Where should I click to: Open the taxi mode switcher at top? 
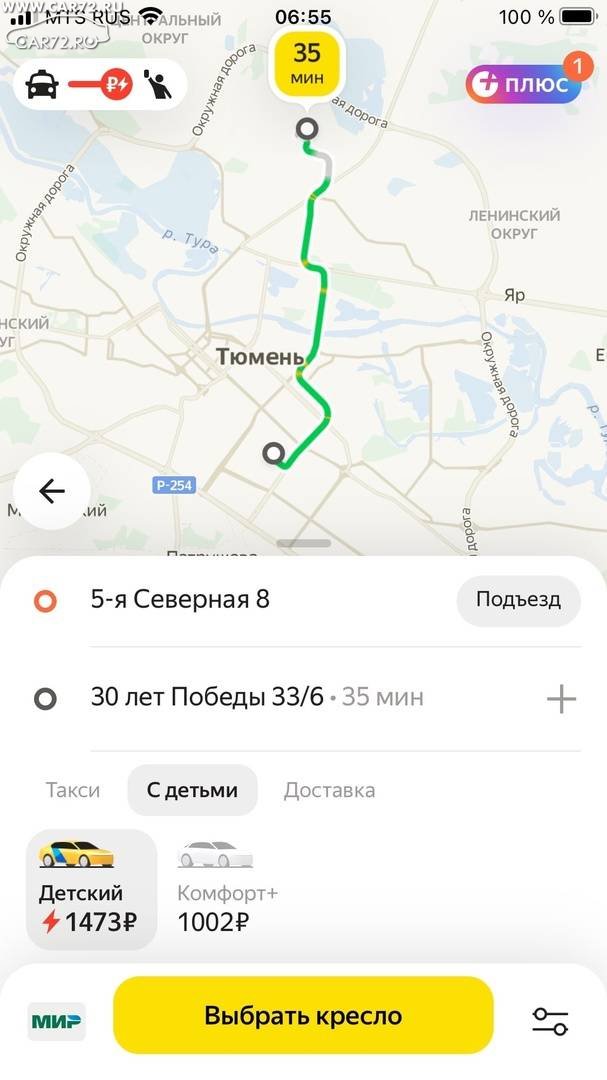pos(99,85)
